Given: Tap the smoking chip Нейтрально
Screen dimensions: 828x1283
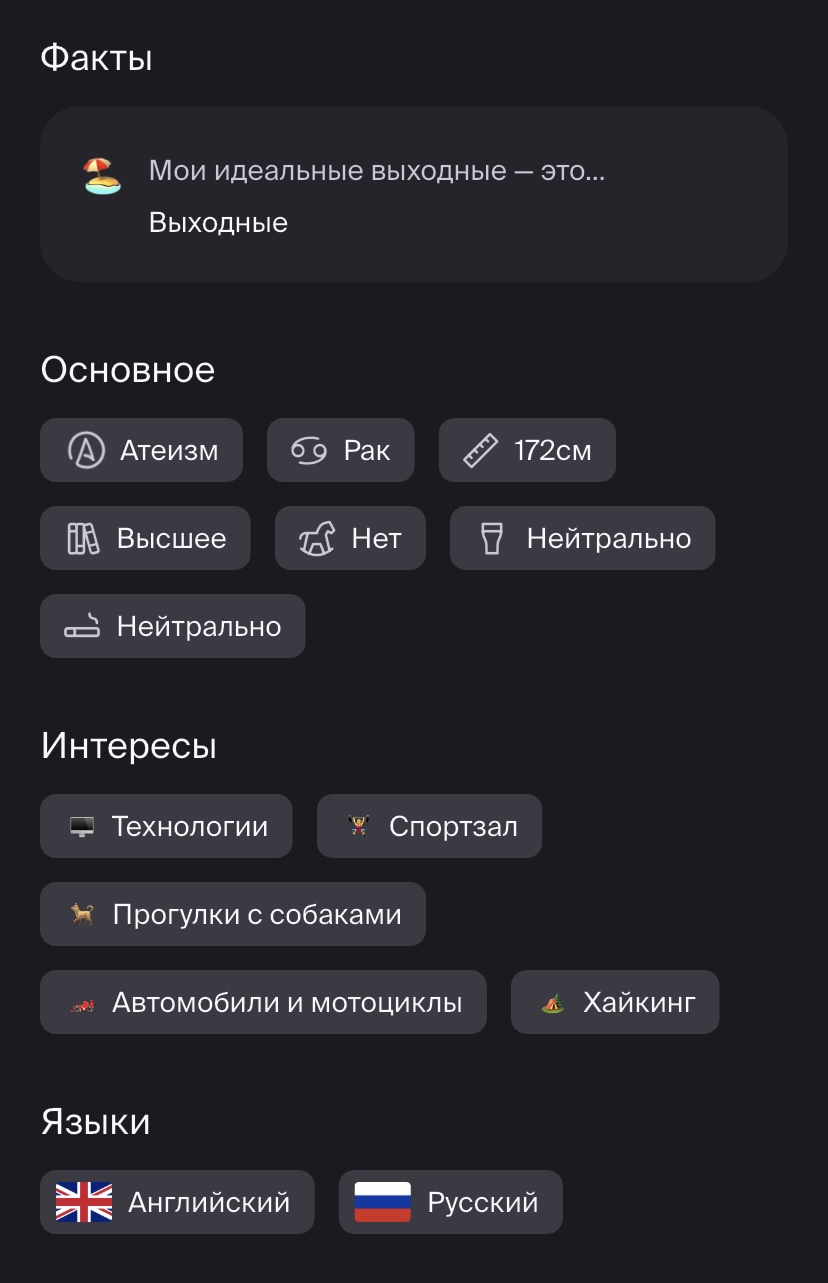Looking at the screenshot, I should 172,627.
